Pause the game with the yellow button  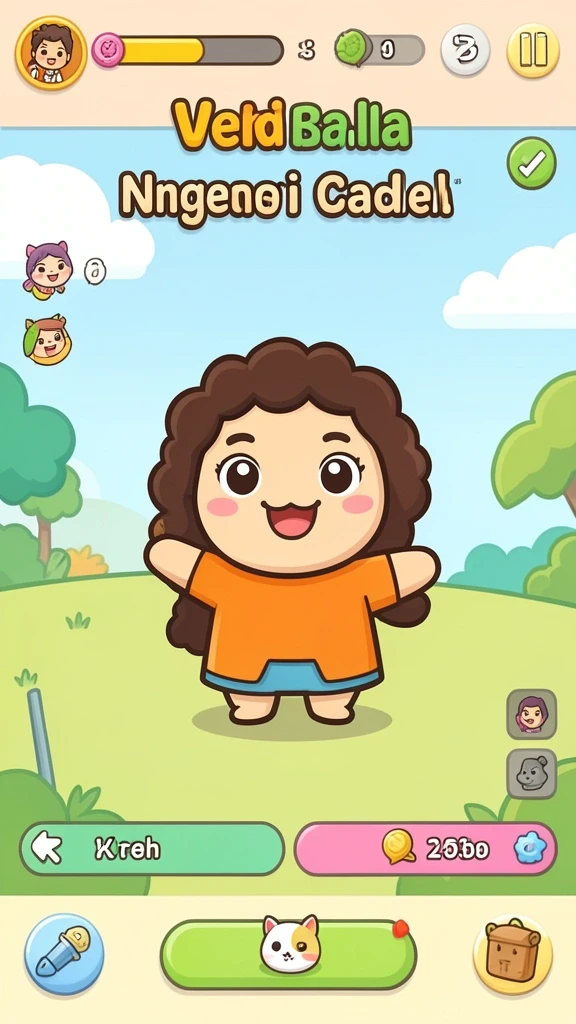coord(533,51)
